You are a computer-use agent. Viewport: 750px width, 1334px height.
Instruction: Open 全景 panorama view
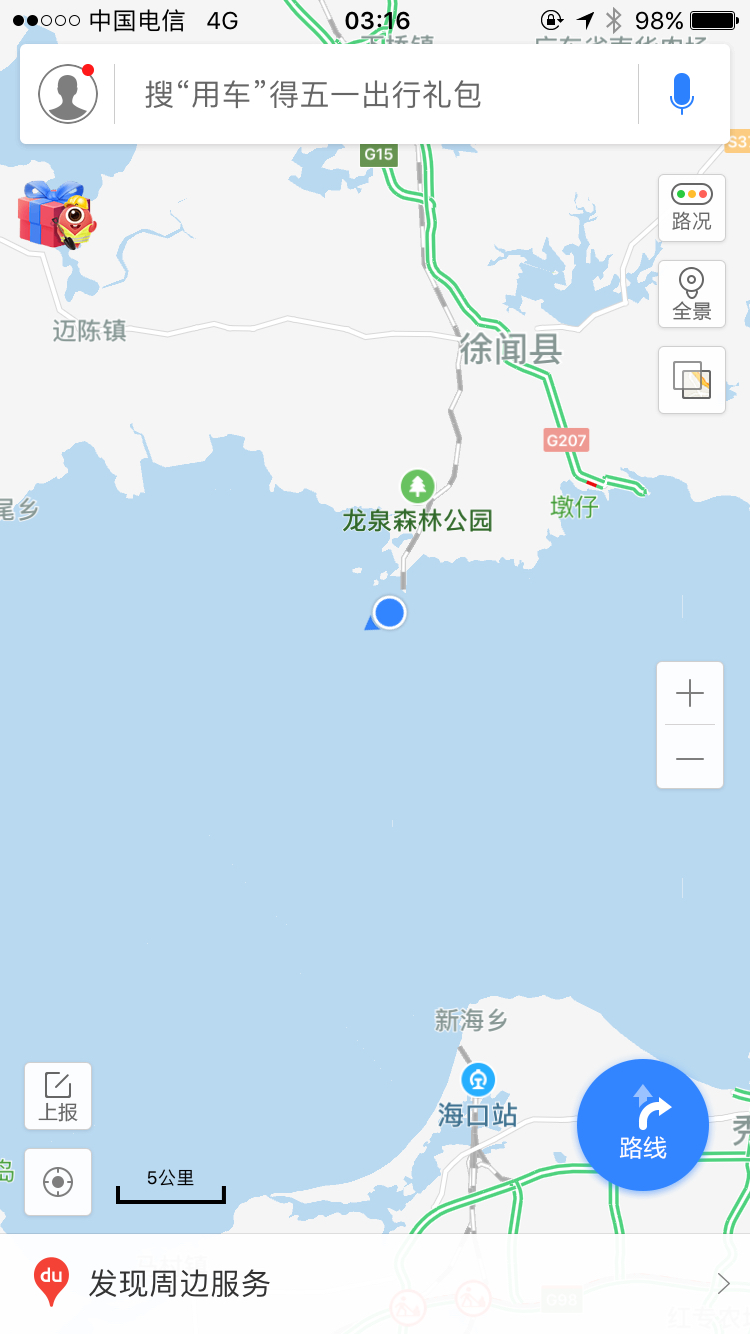point(691,294)
